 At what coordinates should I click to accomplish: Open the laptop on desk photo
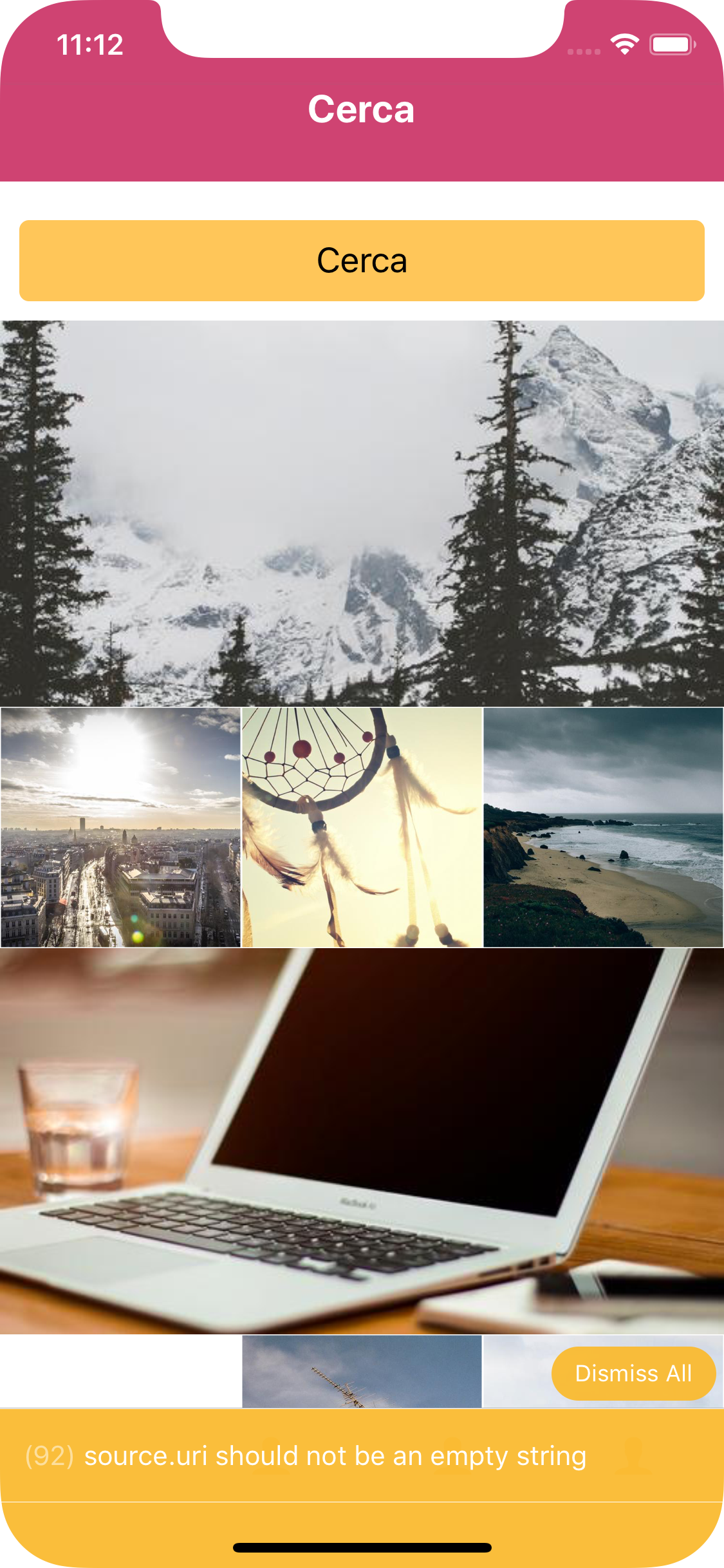point(362,1141)
